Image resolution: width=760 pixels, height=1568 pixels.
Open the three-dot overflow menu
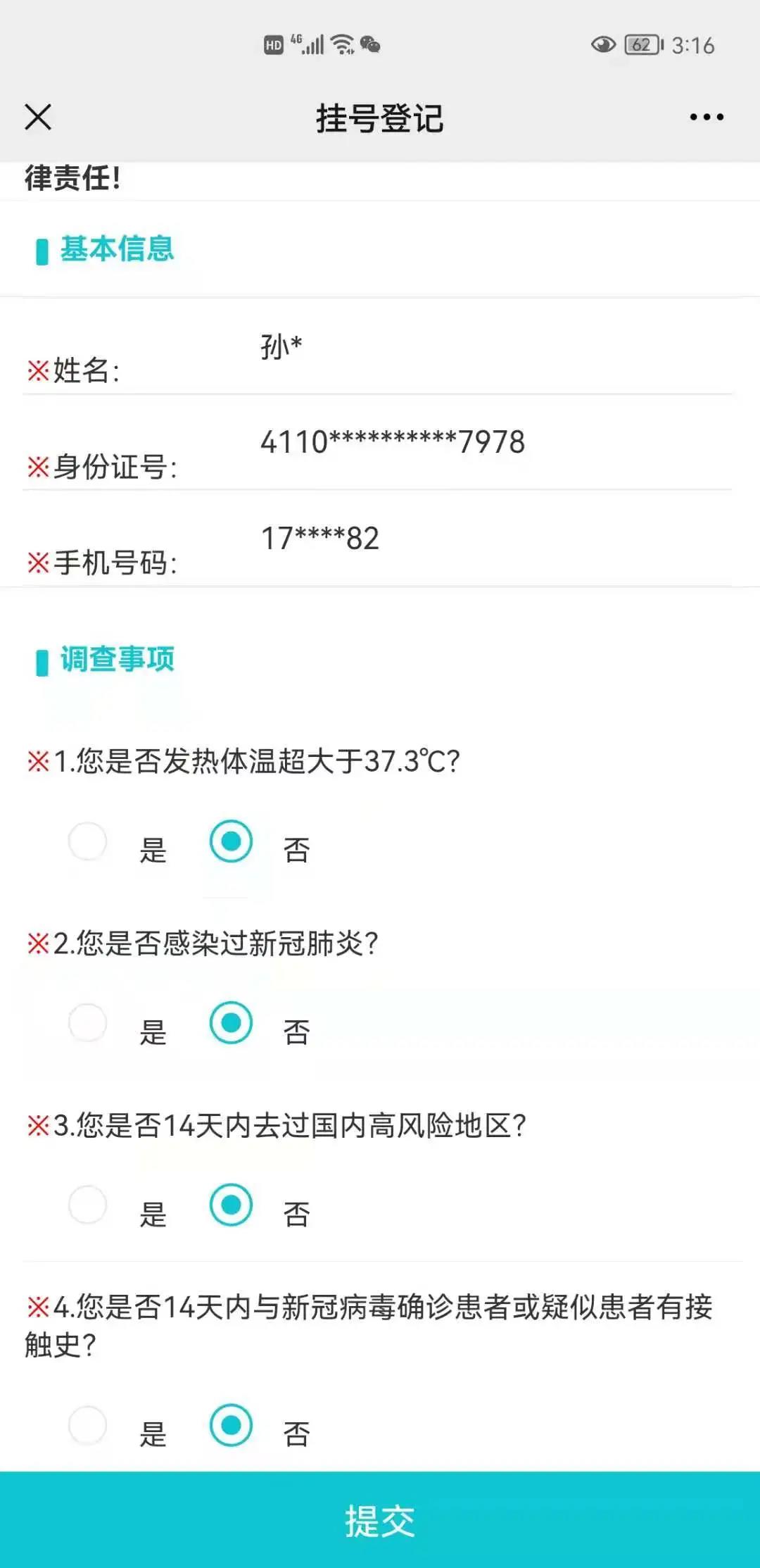tap(707, 117)
